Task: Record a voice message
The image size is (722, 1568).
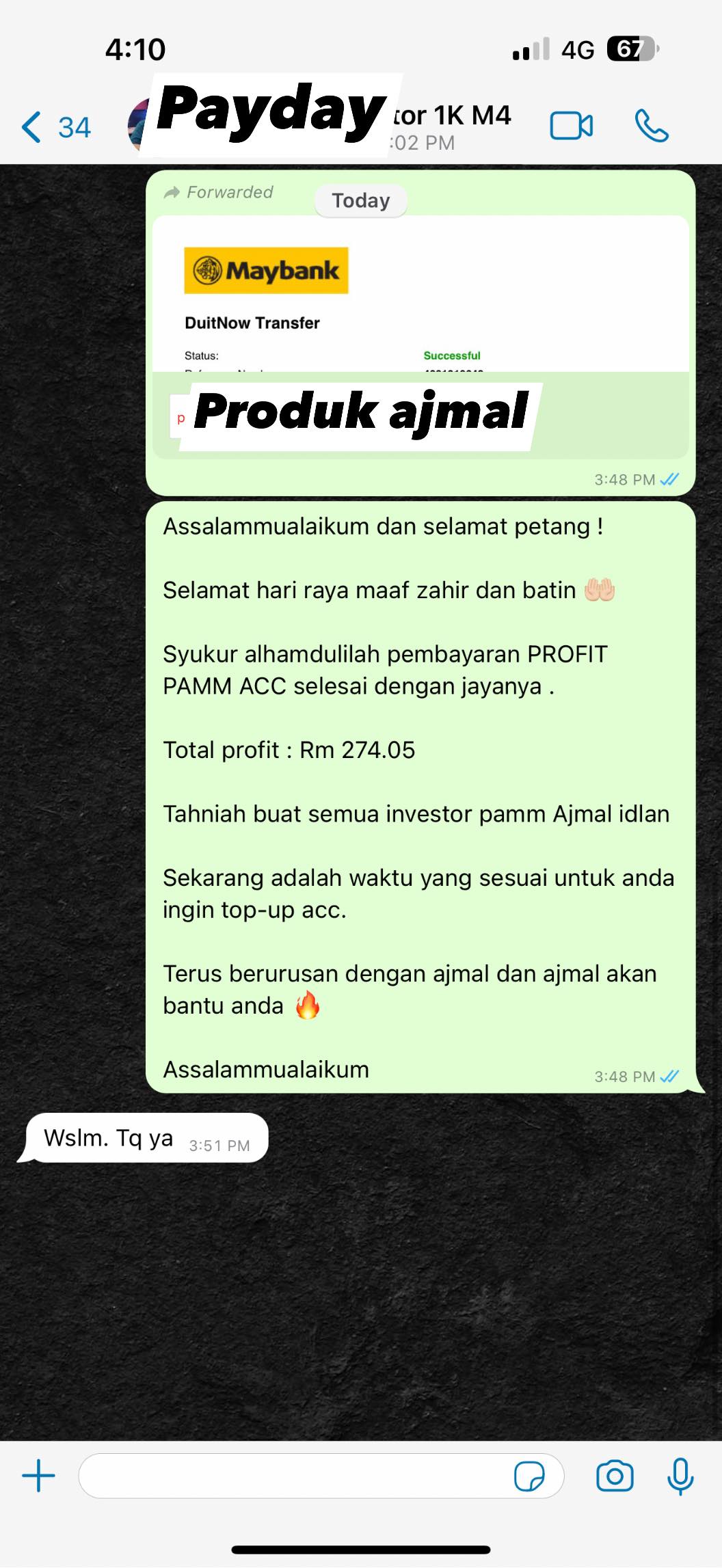Action: [x=680, y=1476]
